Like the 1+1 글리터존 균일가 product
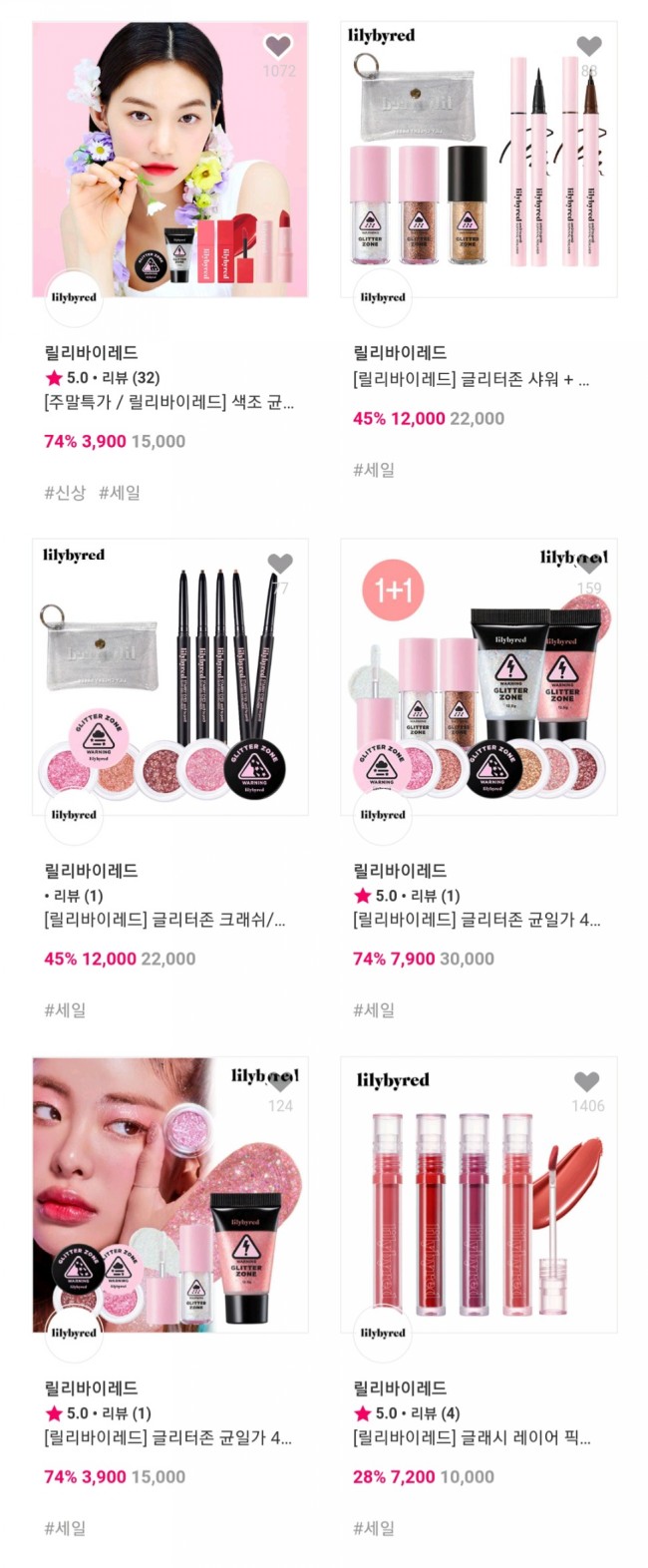 (x=589, y=565)
